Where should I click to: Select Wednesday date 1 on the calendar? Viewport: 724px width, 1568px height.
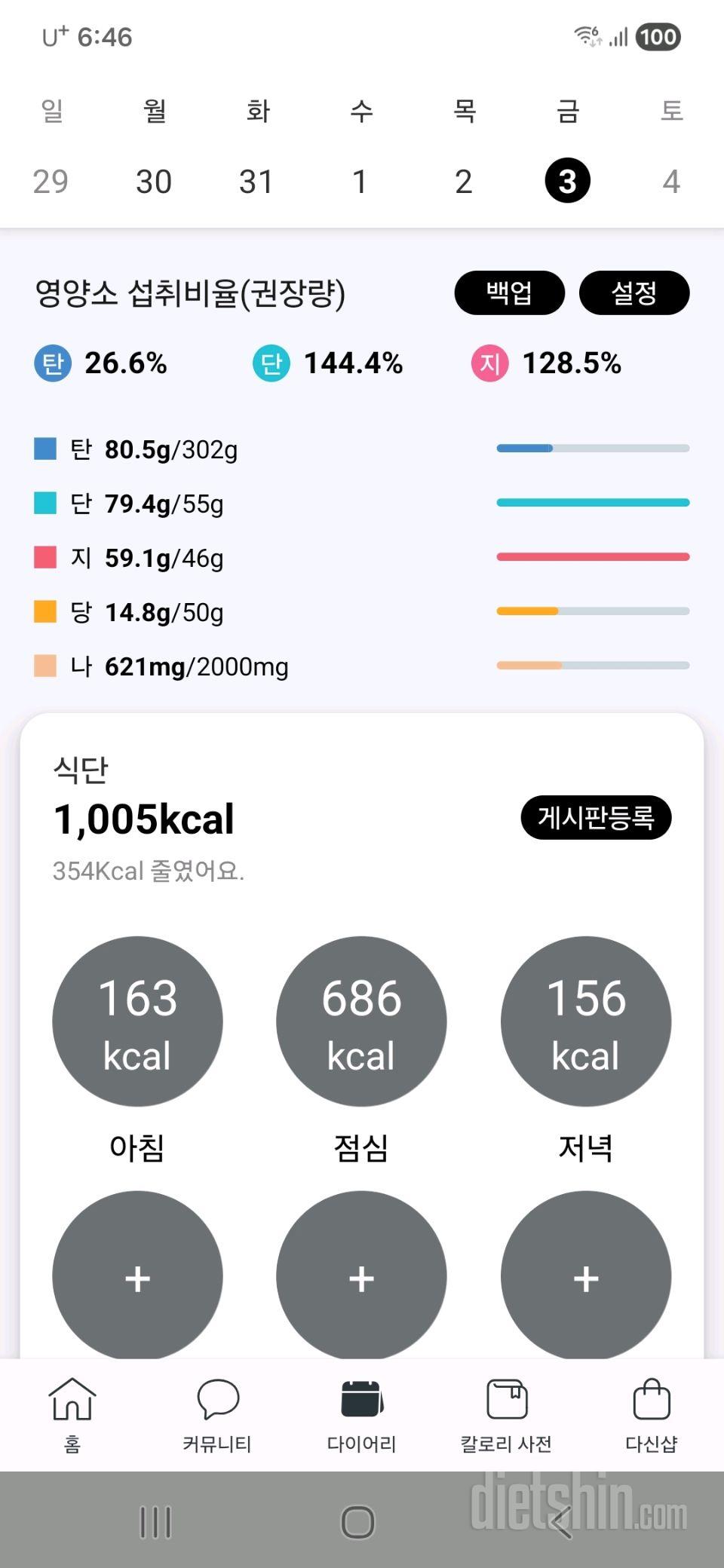point(360,179)
